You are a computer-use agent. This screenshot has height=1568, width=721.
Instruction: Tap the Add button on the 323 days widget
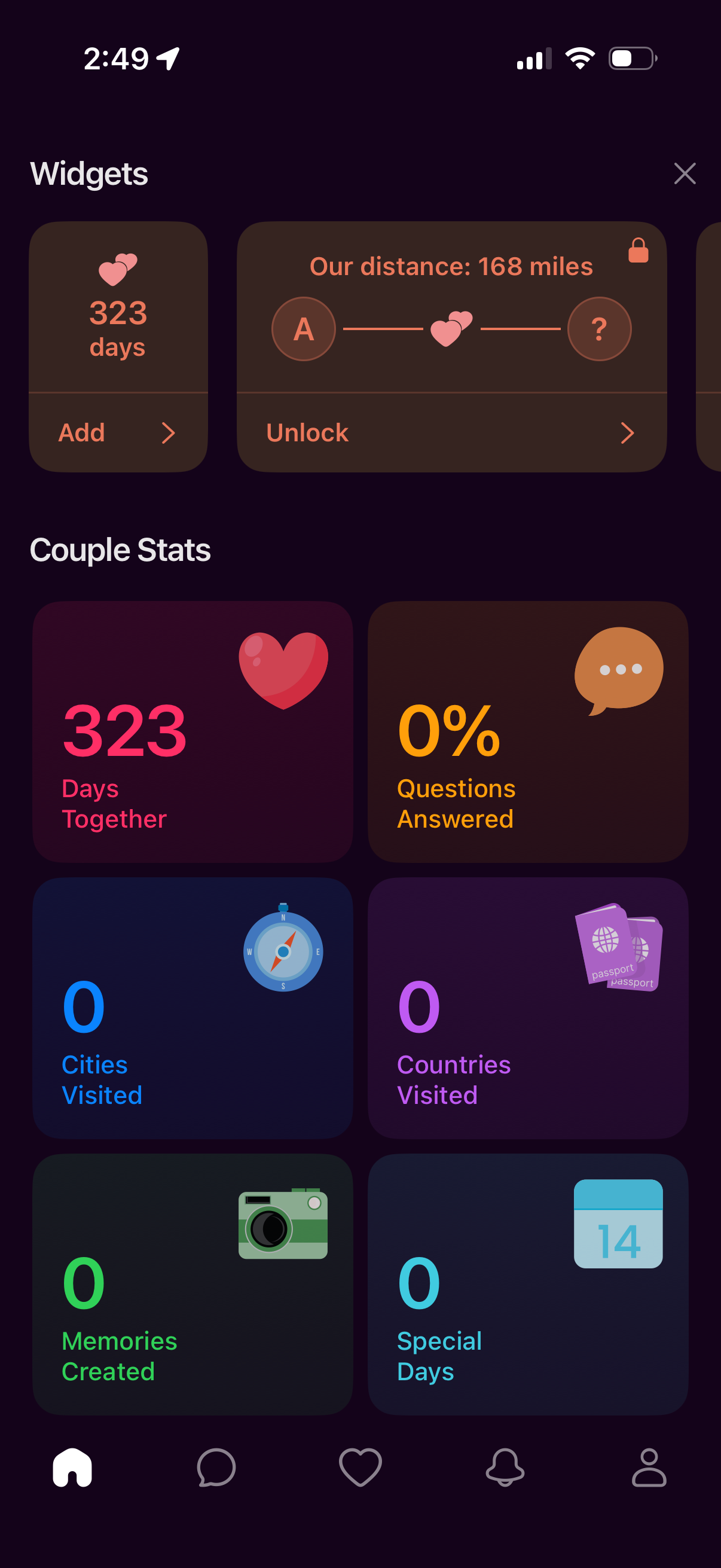click(x=82, y=433)
